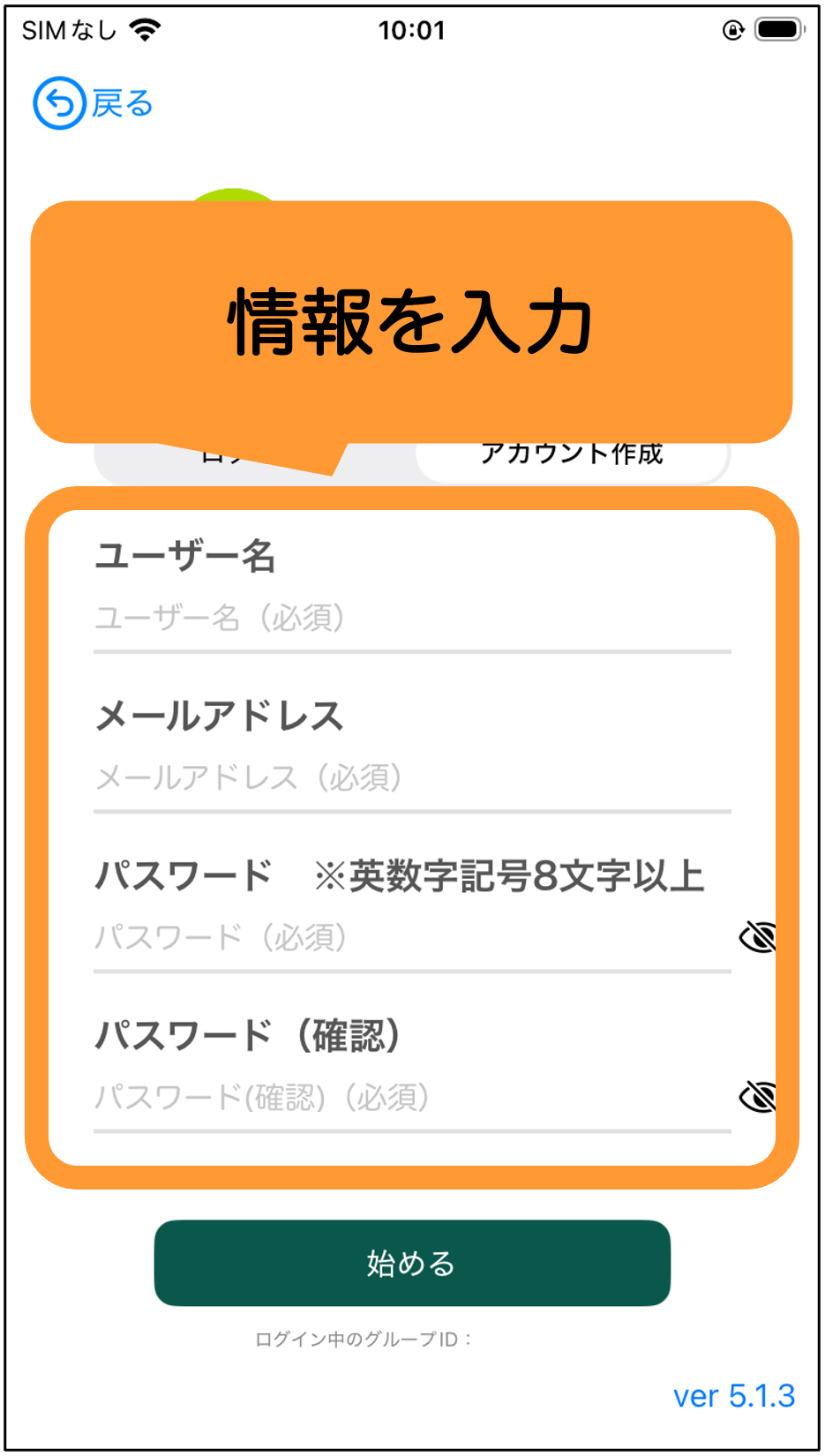Focus the ユーザー名 input field

coord(412,618)
